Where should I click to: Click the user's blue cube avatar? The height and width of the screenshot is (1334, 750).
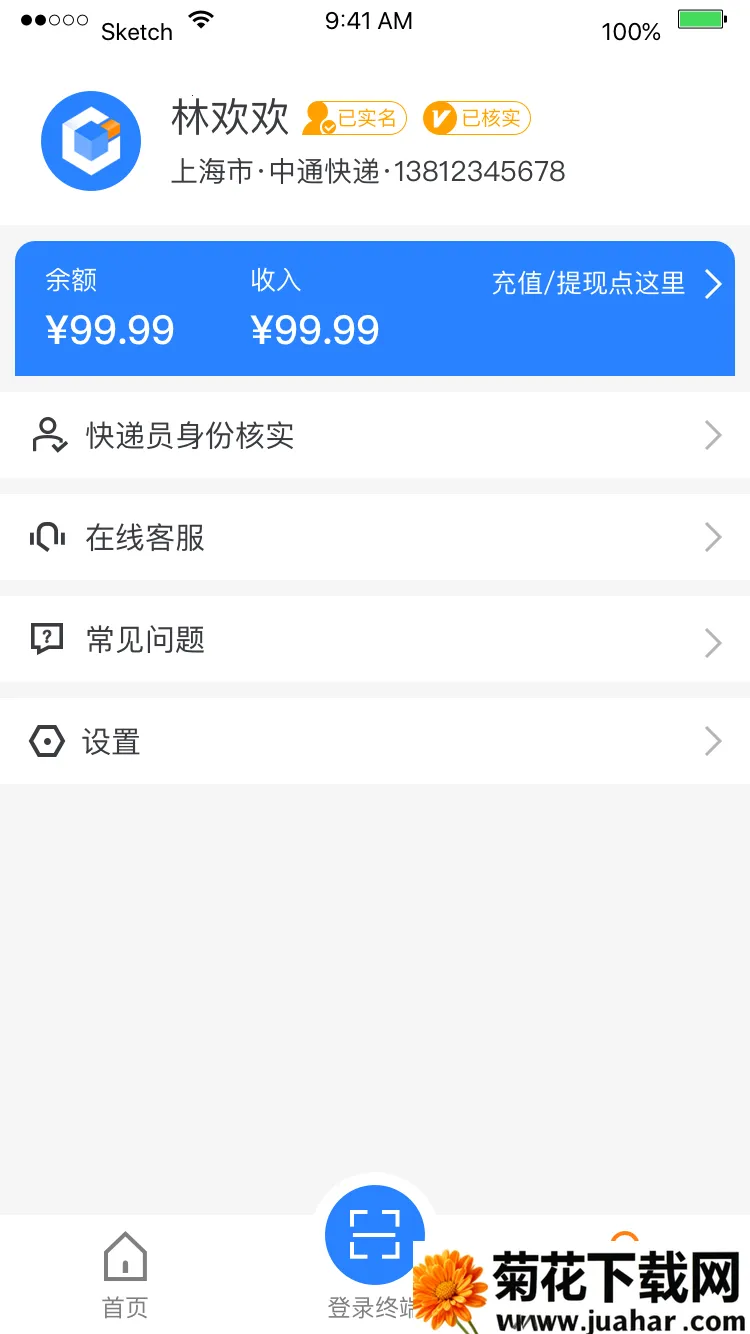91,140
